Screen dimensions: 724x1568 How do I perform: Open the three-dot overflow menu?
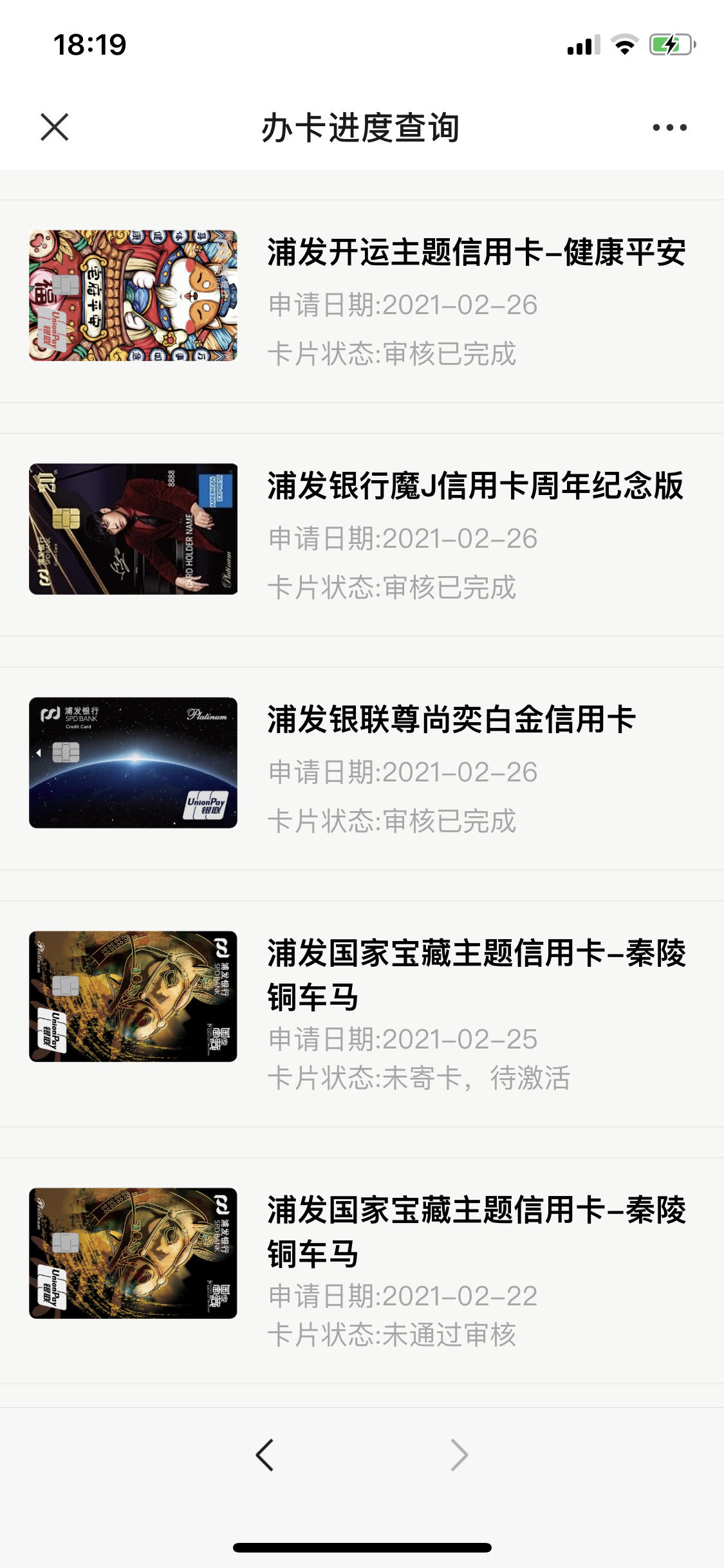click(x=669, y=127)
